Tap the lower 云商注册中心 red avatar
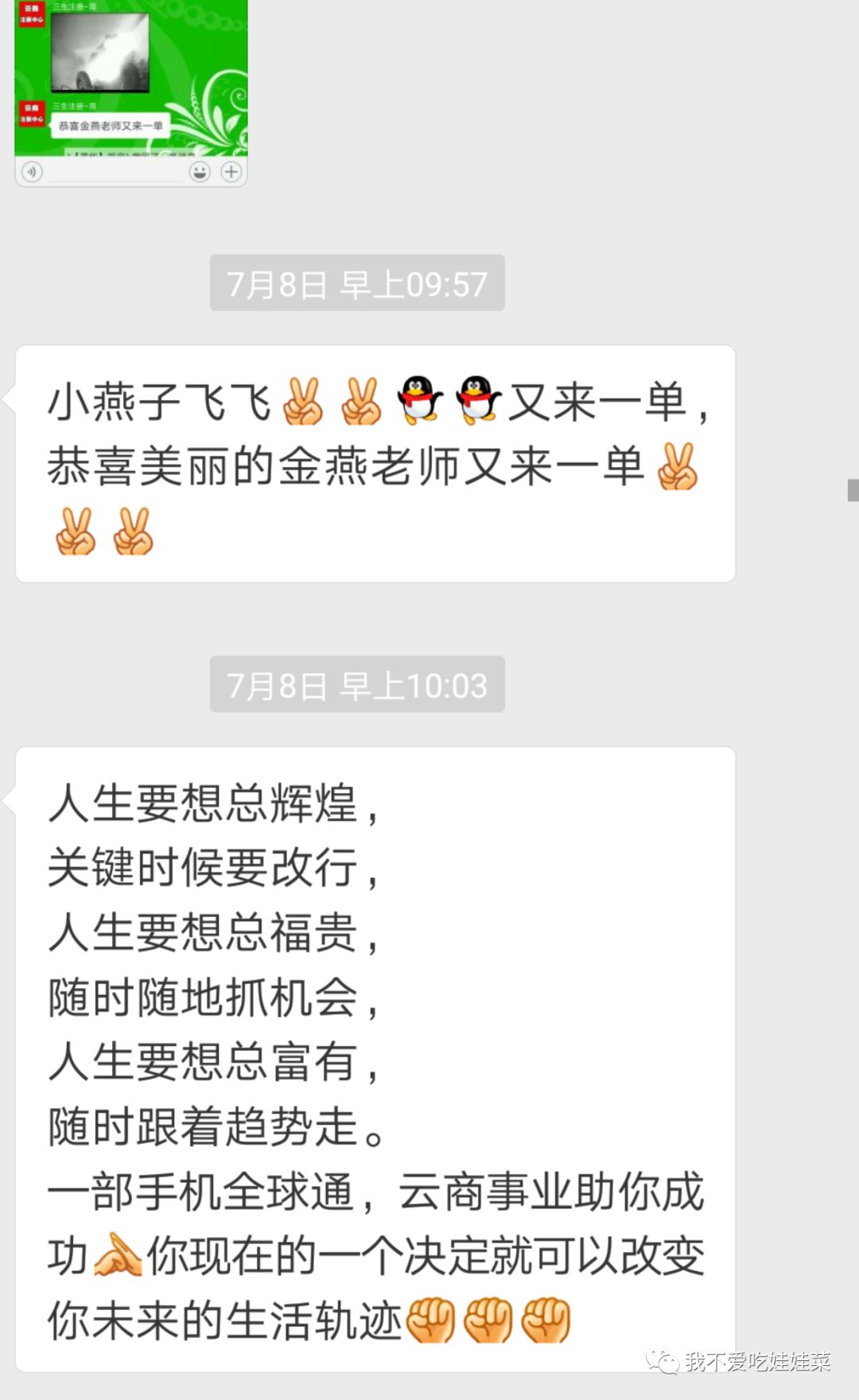 (x=32, y=114)
